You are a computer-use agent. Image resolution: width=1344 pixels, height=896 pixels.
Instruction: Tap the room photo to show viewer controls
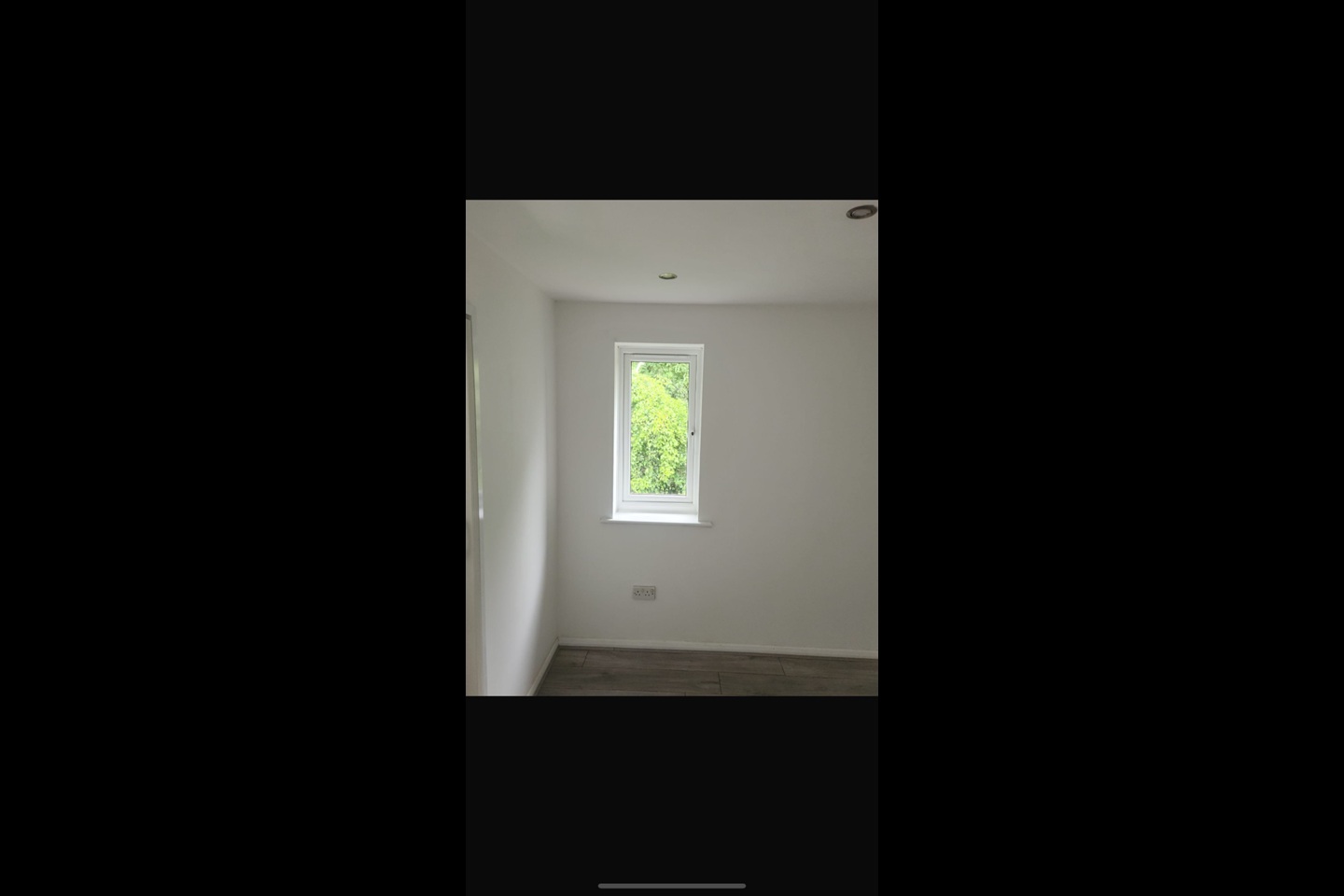coord(672,448)
